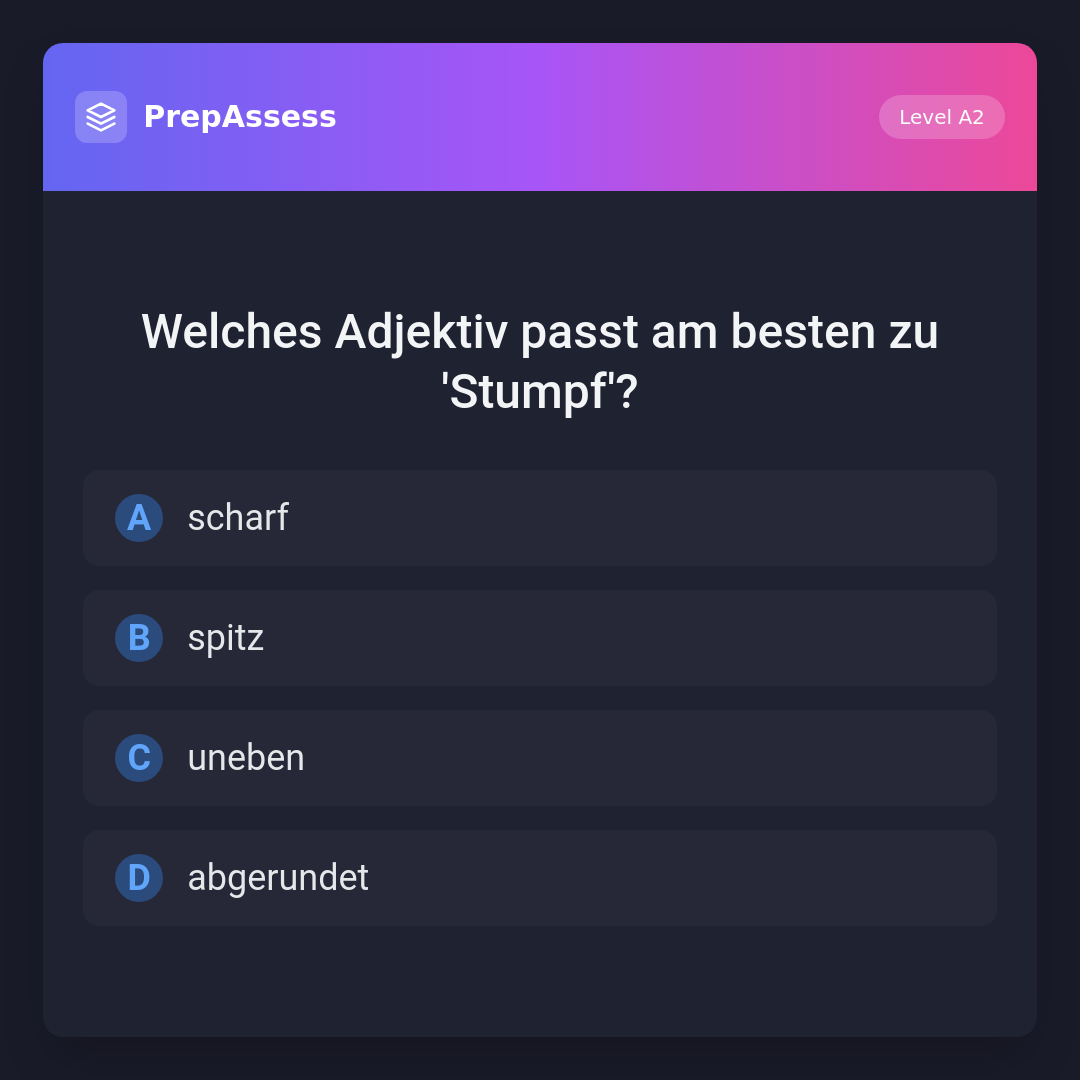Mark option D 'abgerundet' as the answer
1080x1080 pixels.
click(x=540, y=878)
